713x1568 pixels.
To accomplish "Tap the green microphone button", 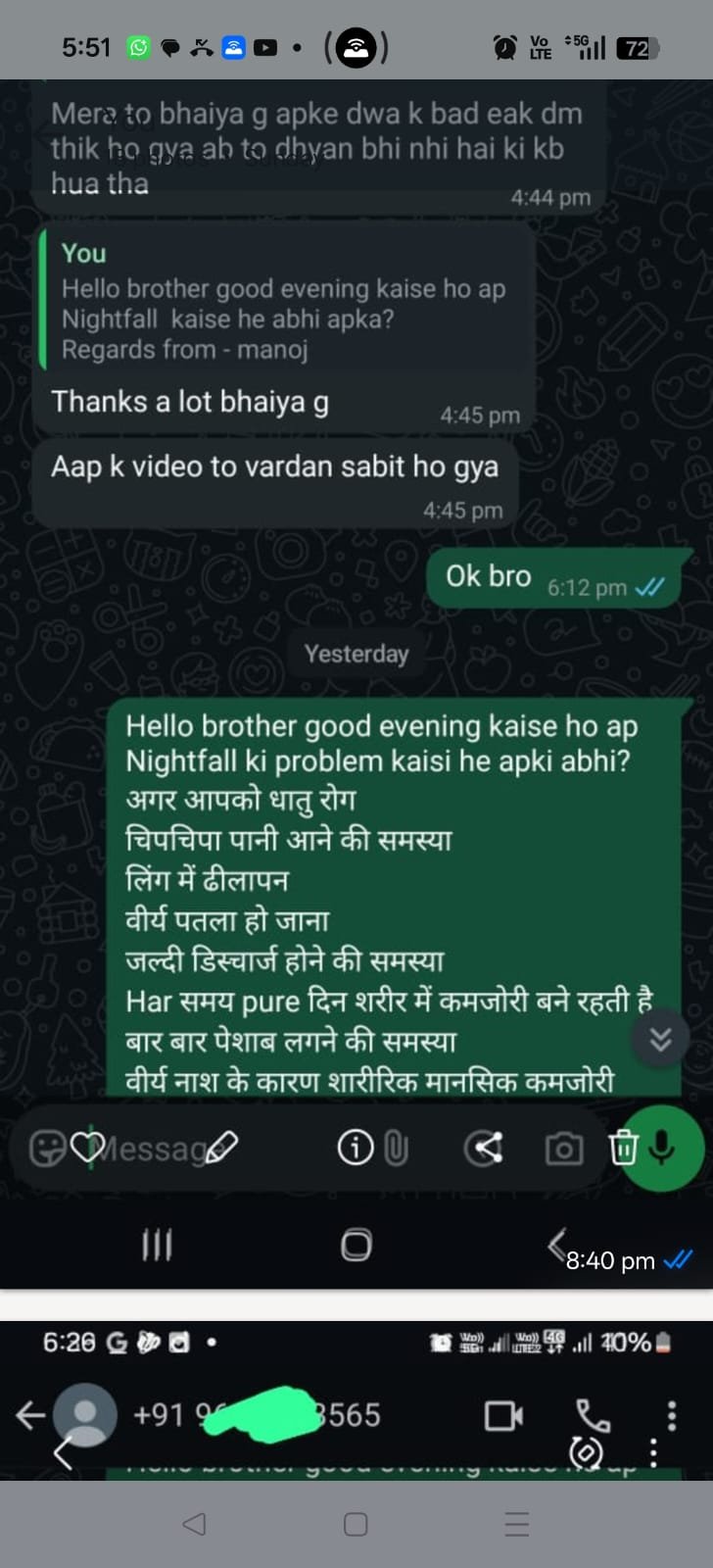I will tap(665, 1148).
